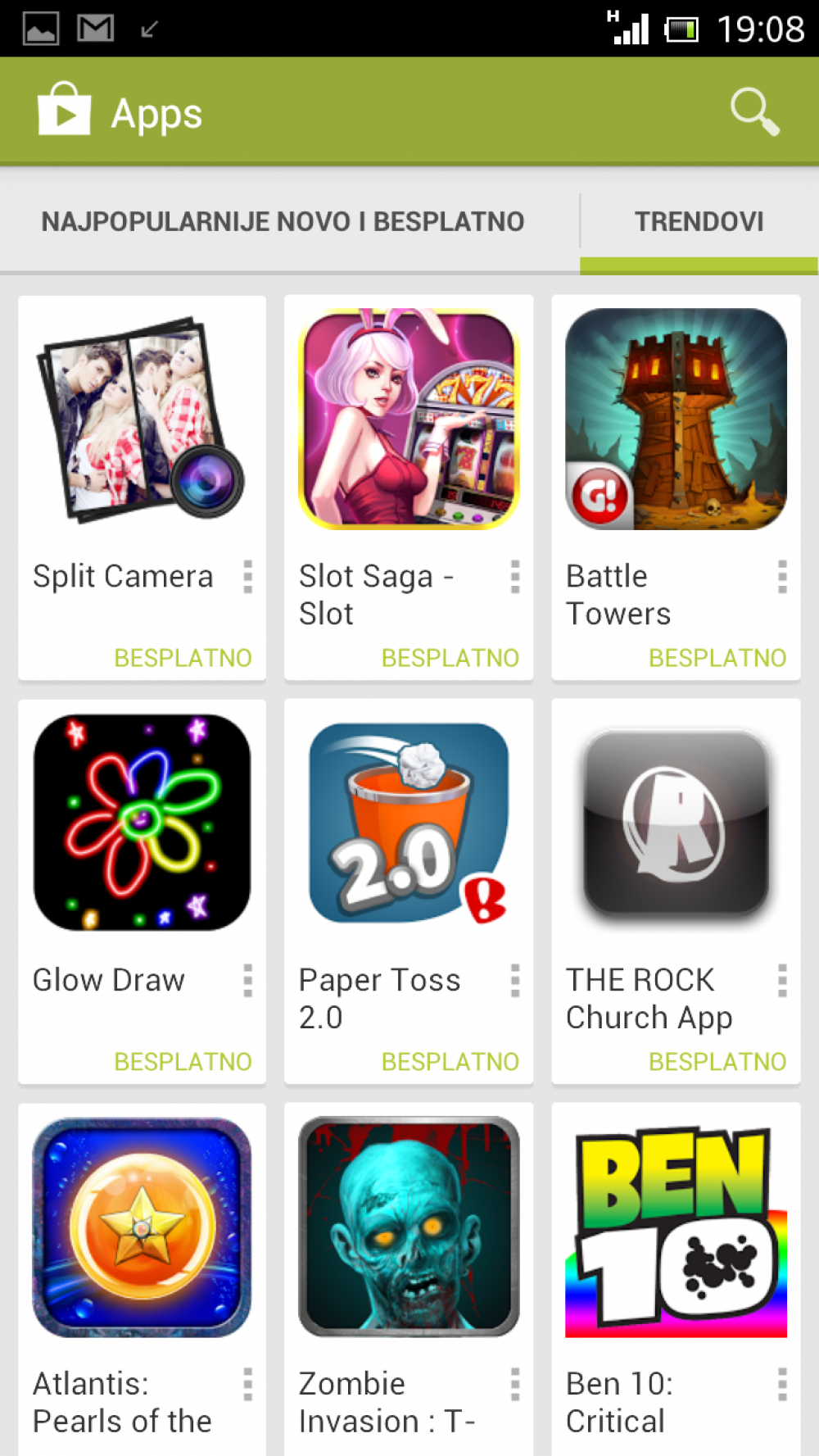Open THE ROCK Church App card

pyautogui.click(x=676, y=891)
